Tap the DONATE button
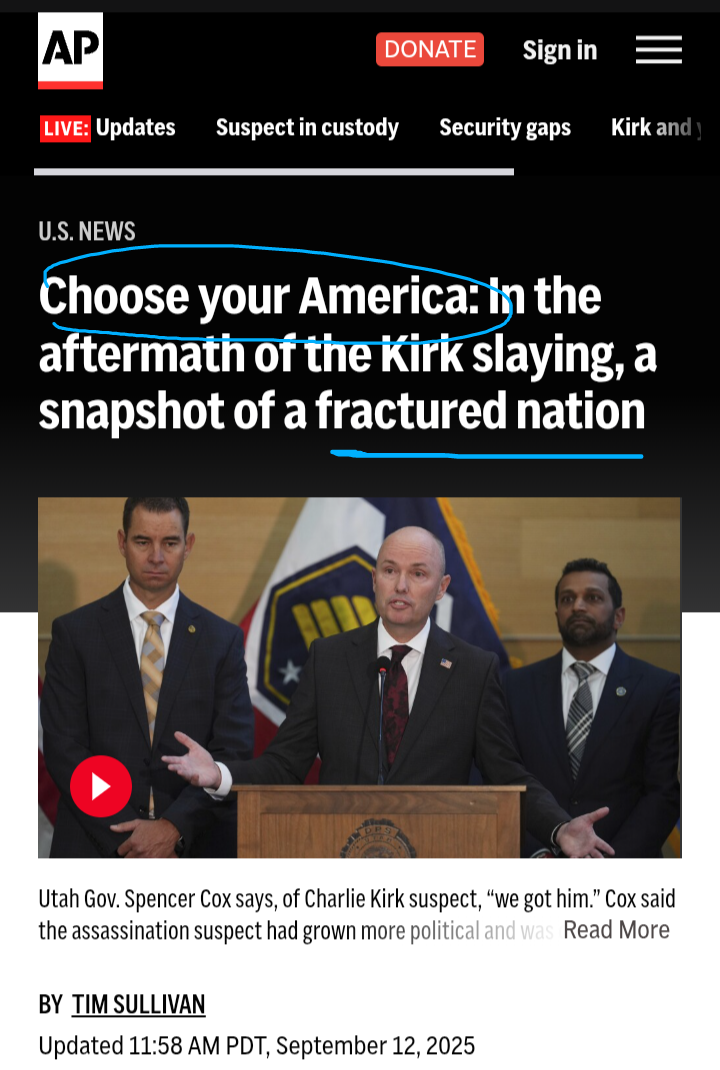 point(430,49)
